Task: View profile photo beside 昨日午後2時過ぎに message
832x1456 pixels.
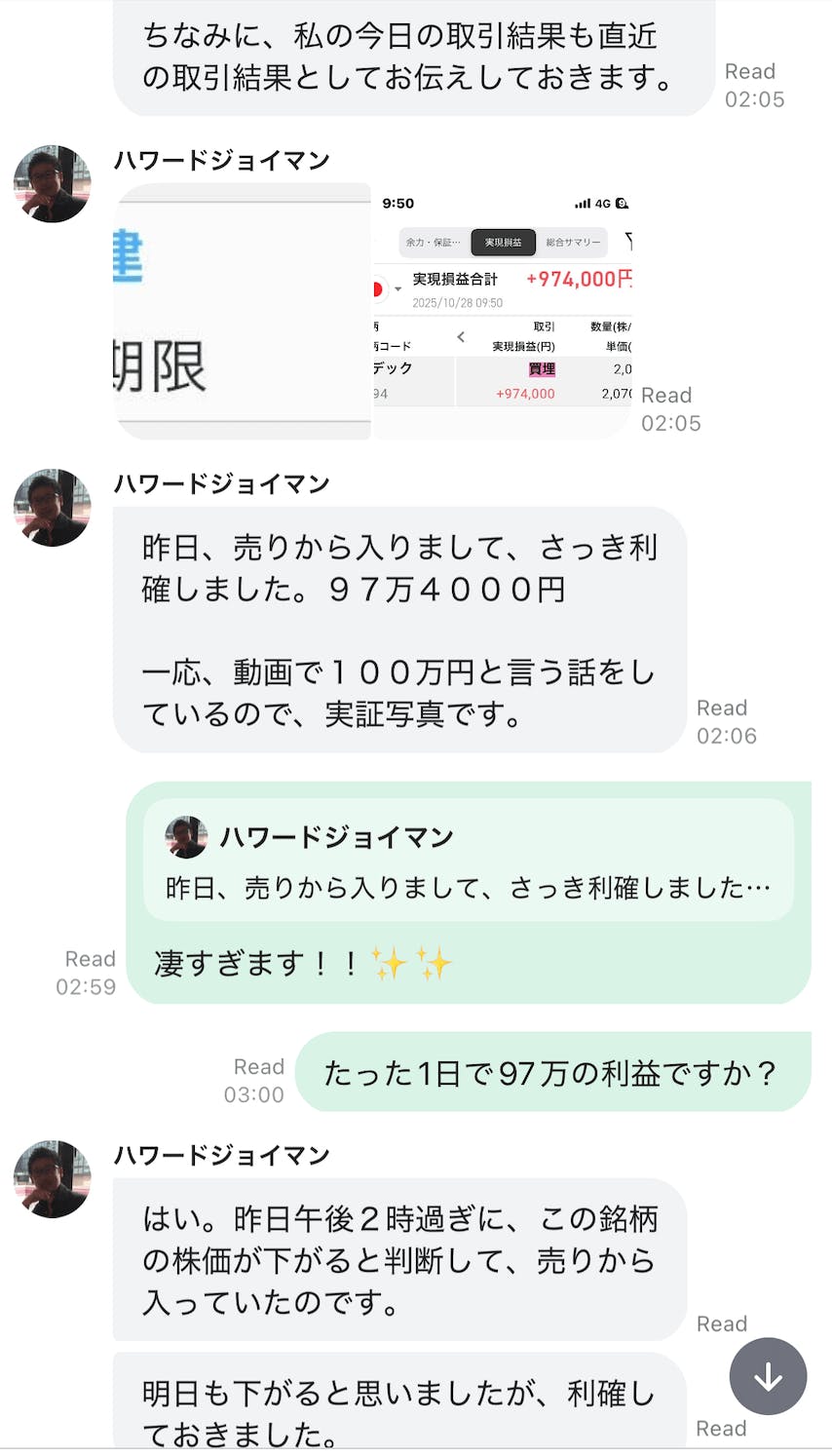Action: pos(53,1179)
